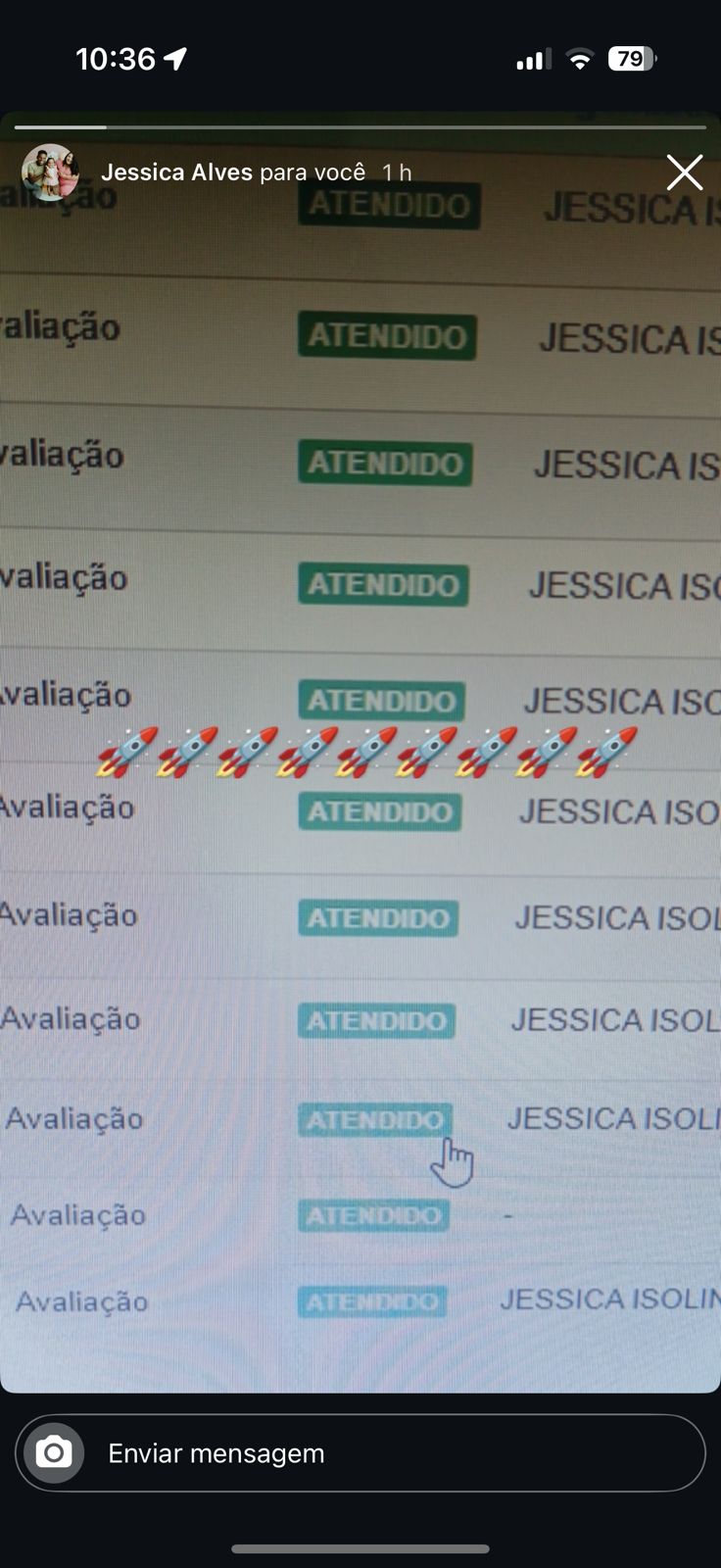Close the story viewer
The image size is (721, 1568).
pyautogui.click(x=684, y=172)
